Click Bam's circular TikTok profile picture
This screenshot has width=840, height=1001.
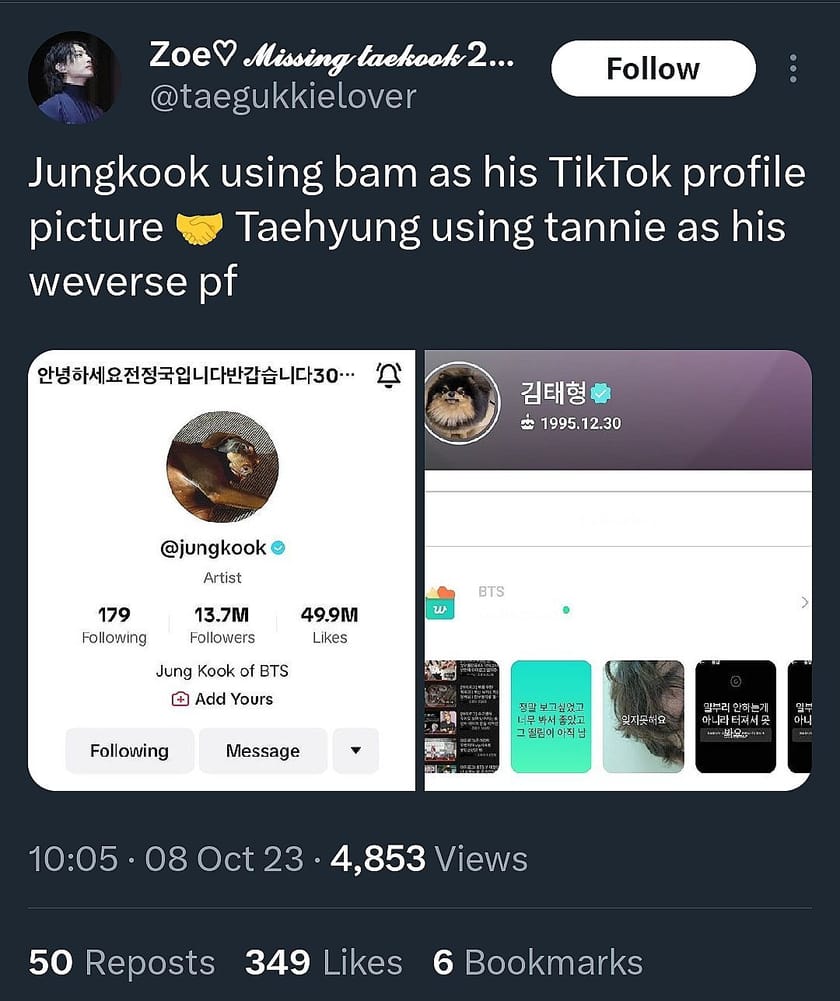(x=222, y=466)
